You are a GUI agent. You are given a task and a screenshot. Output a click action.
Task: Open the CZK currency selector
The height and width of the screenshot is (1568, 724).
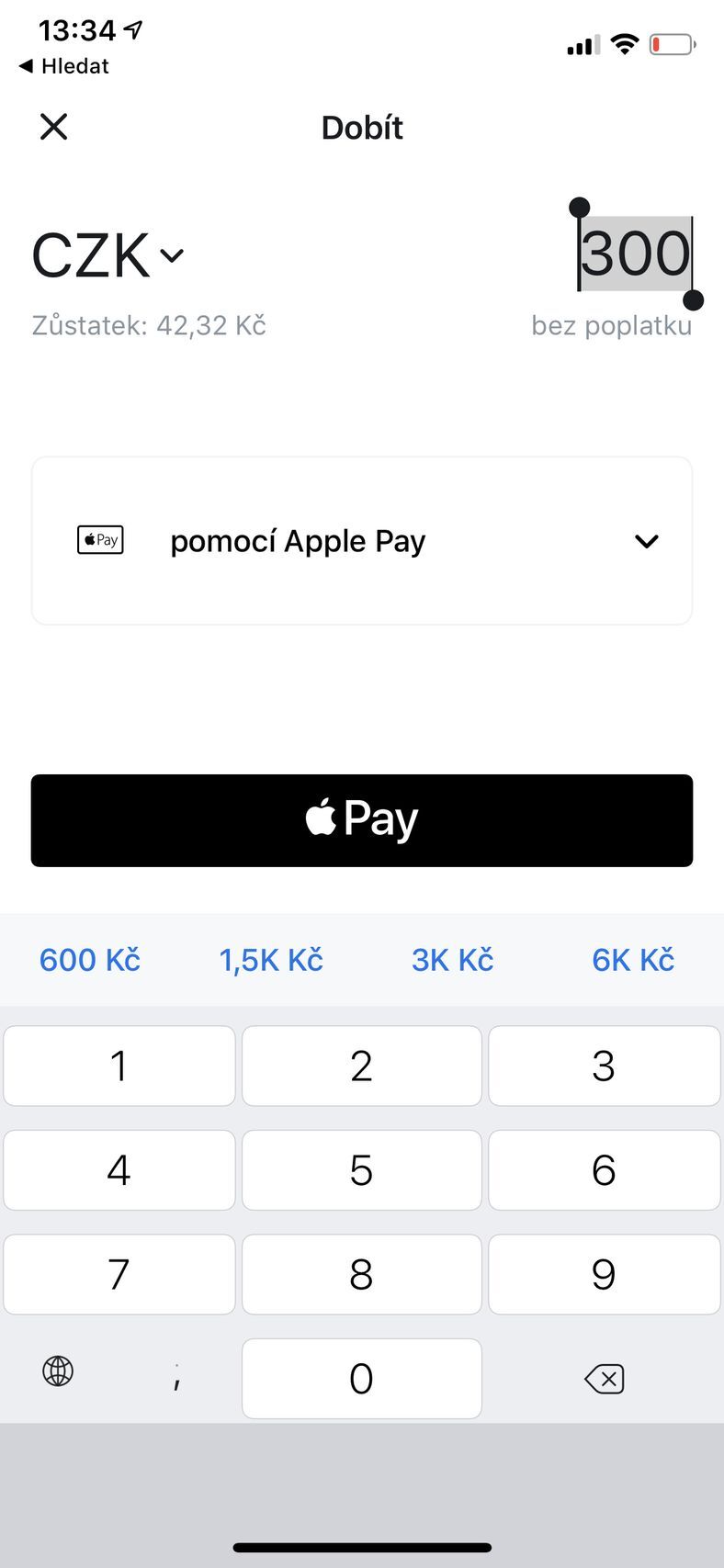tap(106, 254)
